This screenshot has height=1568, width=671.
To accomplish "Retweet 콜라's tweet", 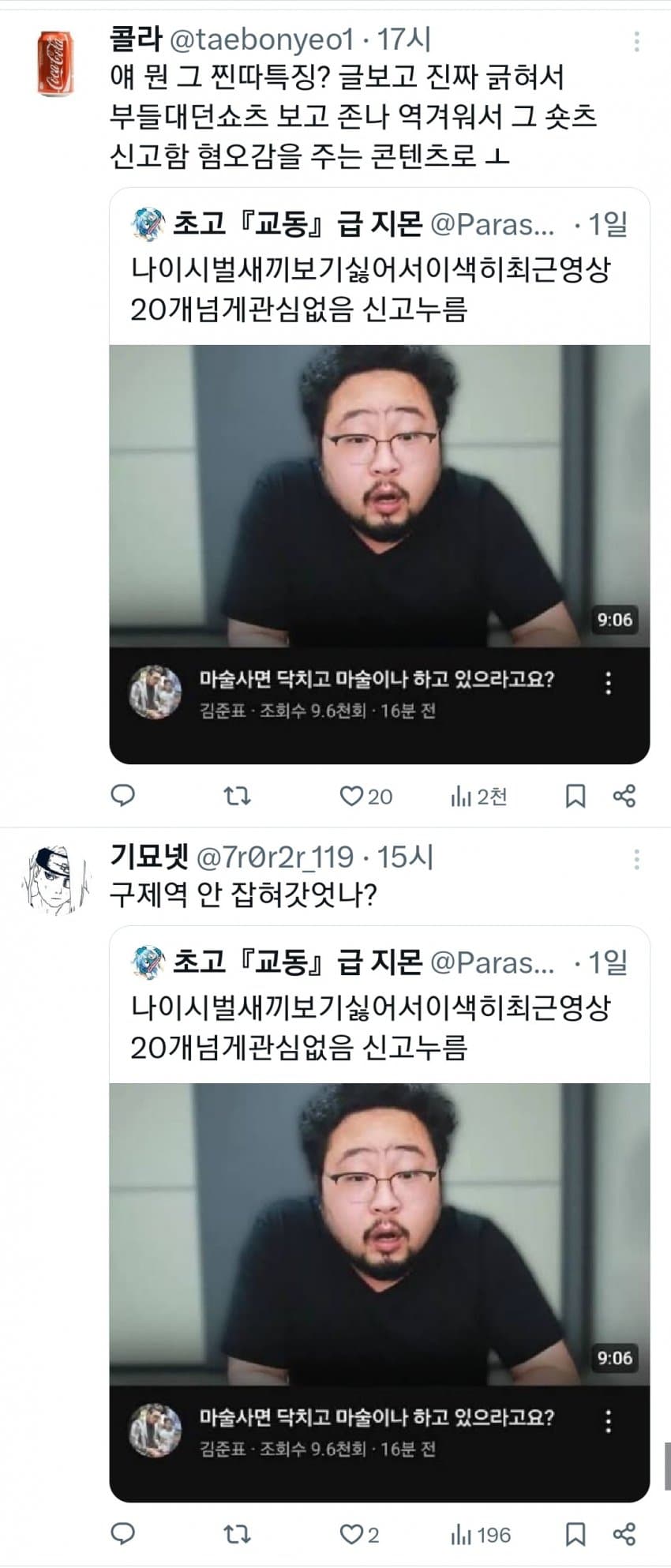I will click(x=237, y=796).
